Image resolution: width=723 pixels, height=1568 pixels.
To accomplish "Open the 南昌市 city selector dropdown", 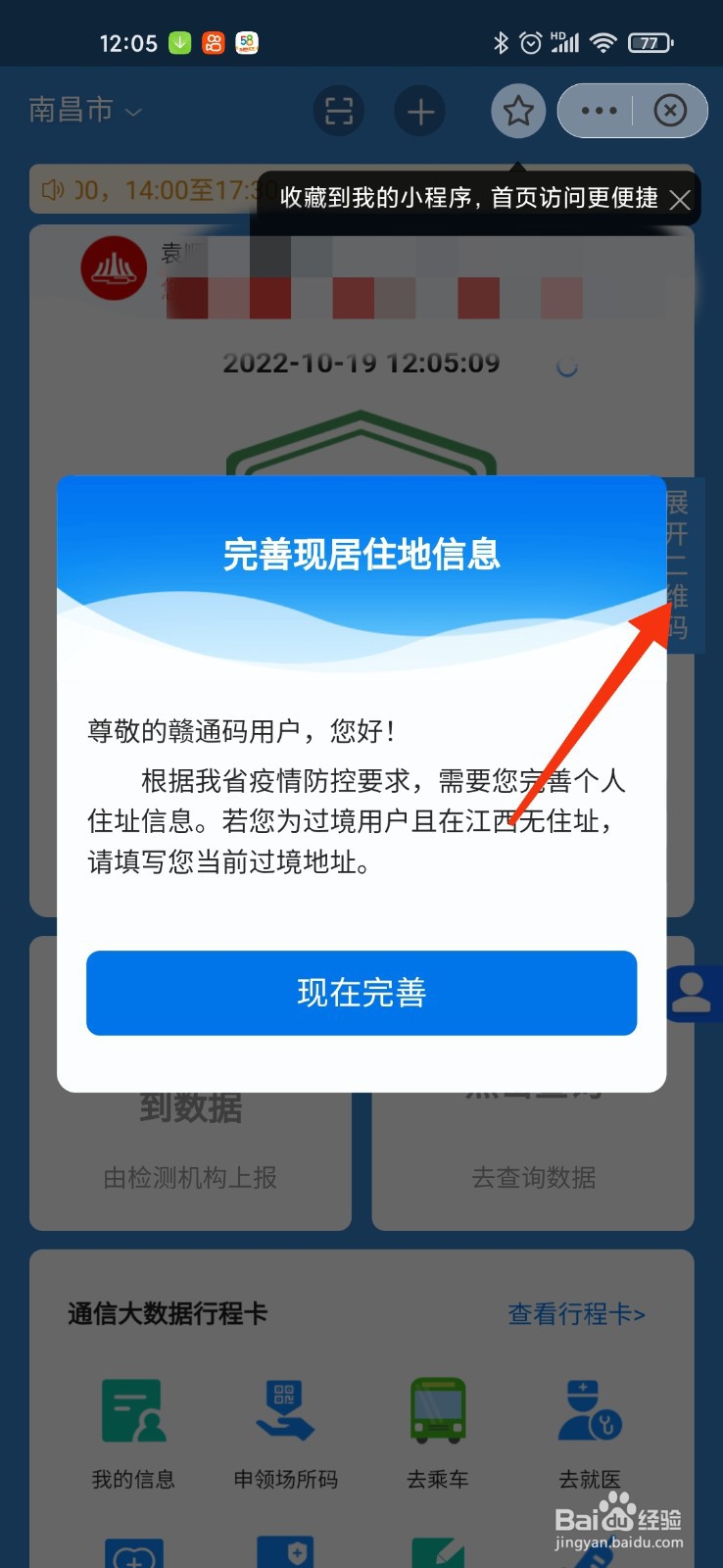I will tap(84, 110).
